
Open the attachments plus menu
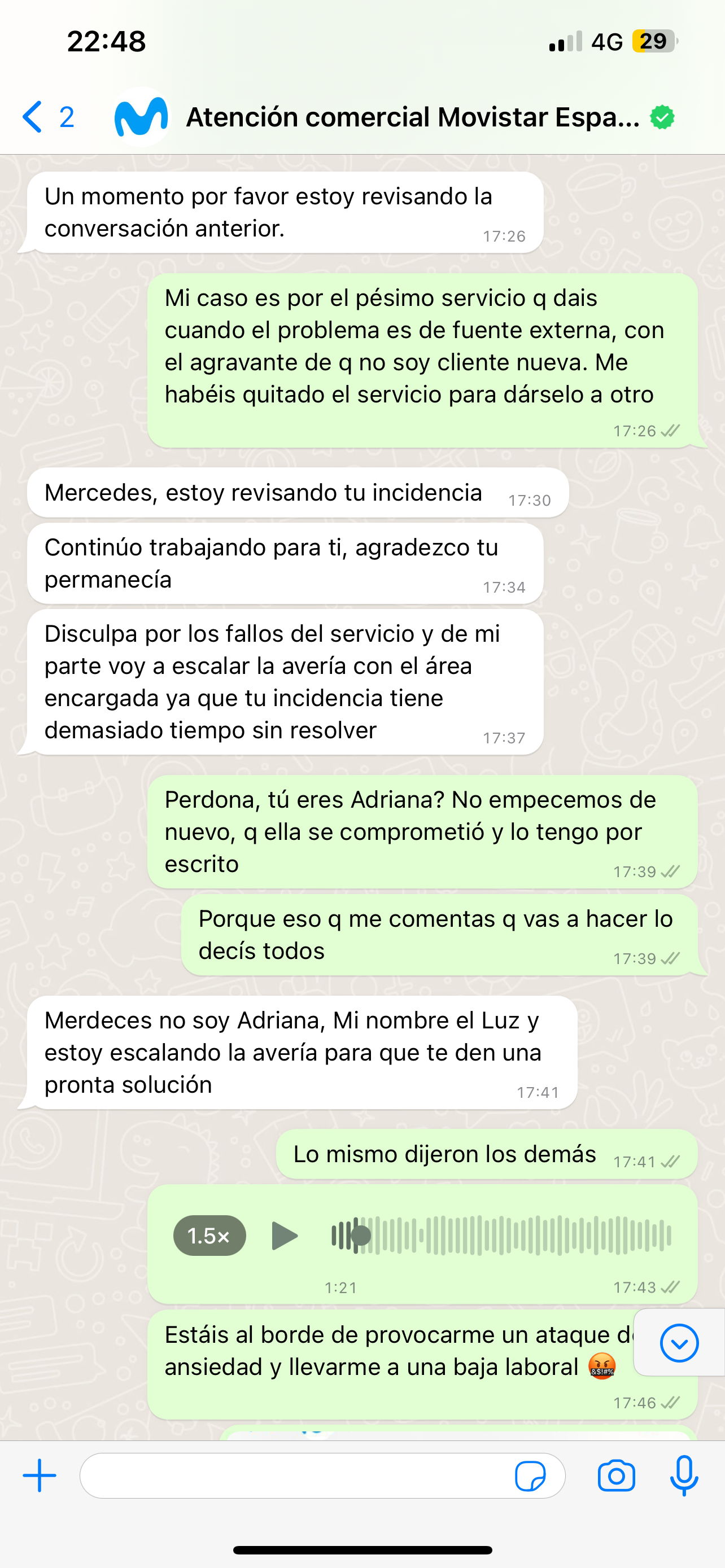coord(40,1475)
